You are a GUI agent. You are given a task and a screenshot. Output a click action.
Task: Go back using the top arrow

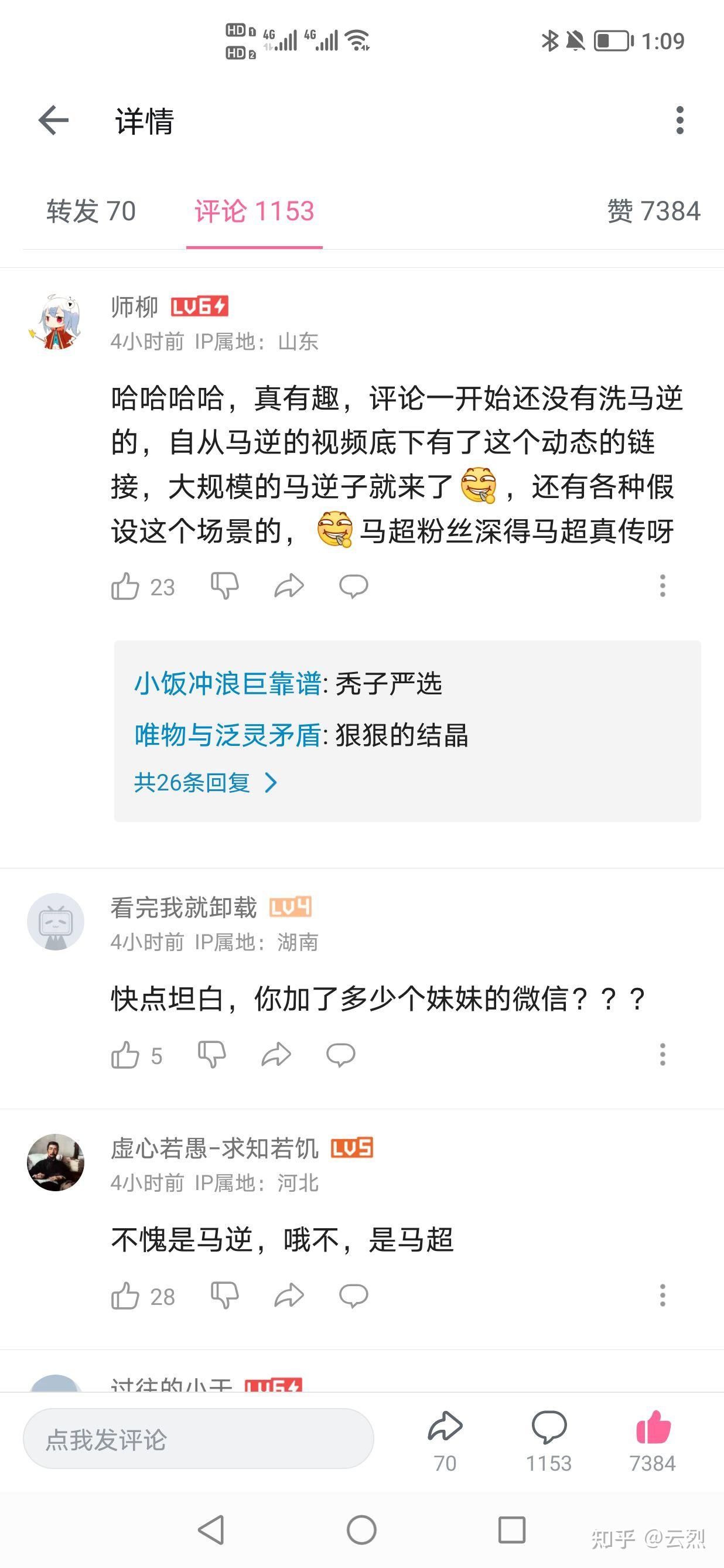pos(53,120)
